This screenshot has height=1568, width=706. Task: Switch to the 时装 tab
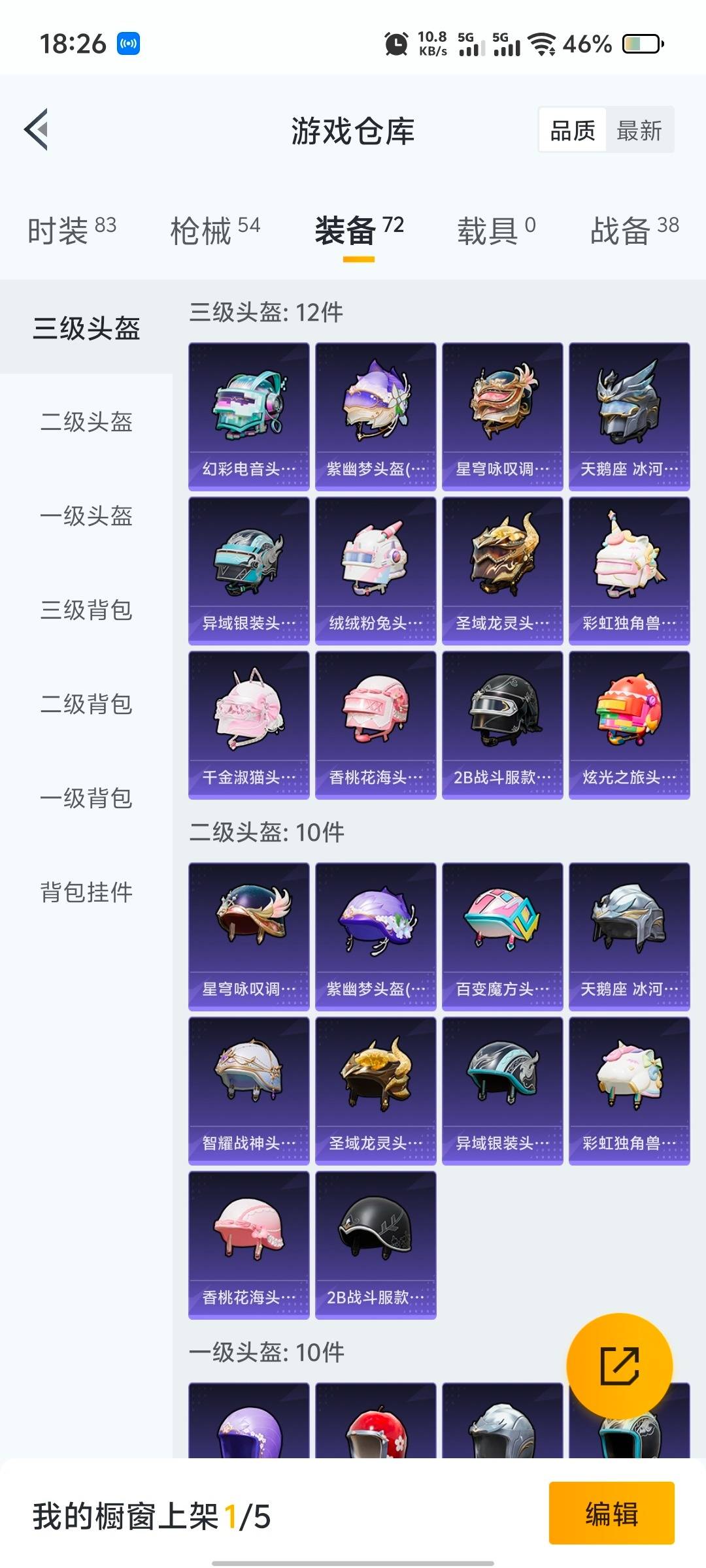[x=71, y=230]
